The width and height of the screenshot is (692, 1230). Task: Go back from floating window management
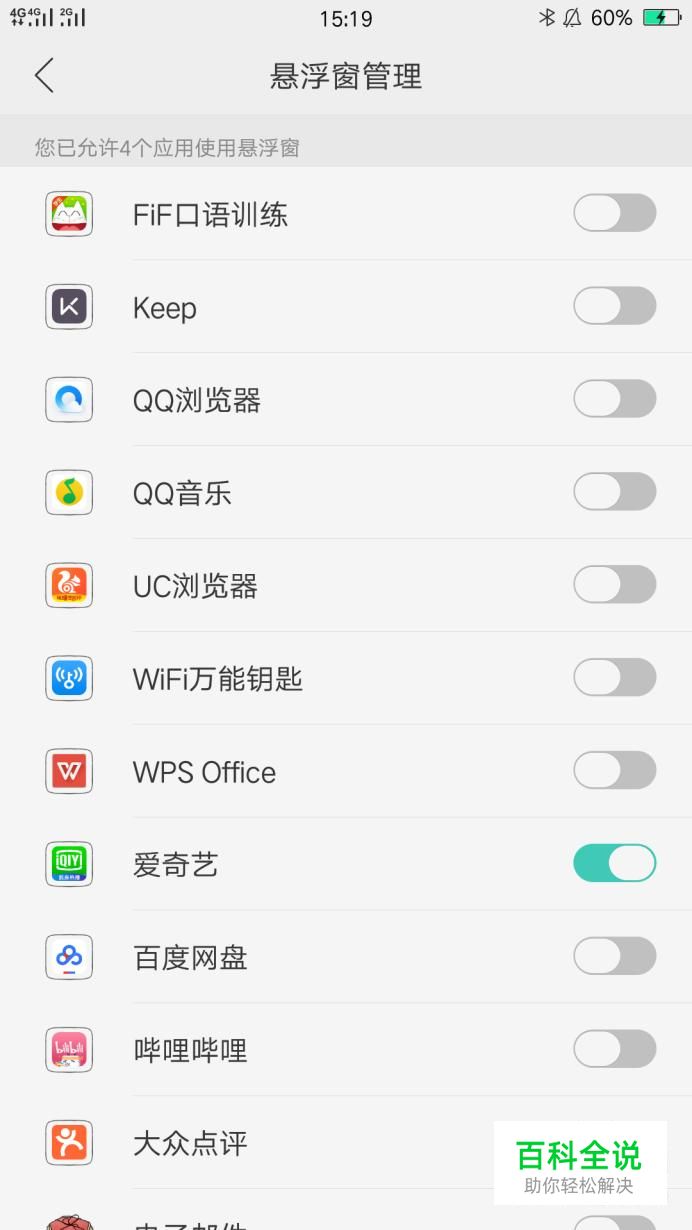click(44, 76)
